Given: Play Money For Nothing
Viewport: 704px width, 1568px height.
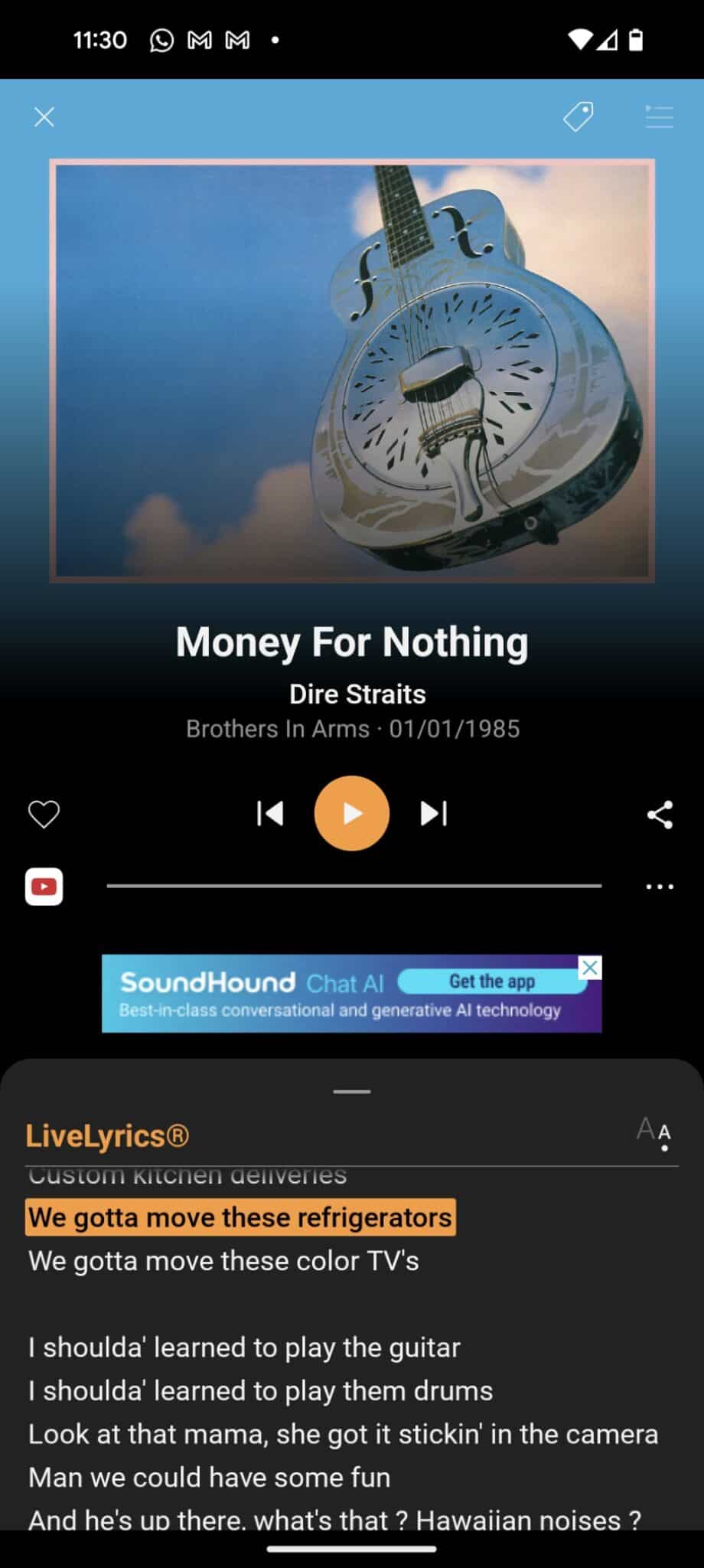Looking at the screenshot, I should [352, 813].
